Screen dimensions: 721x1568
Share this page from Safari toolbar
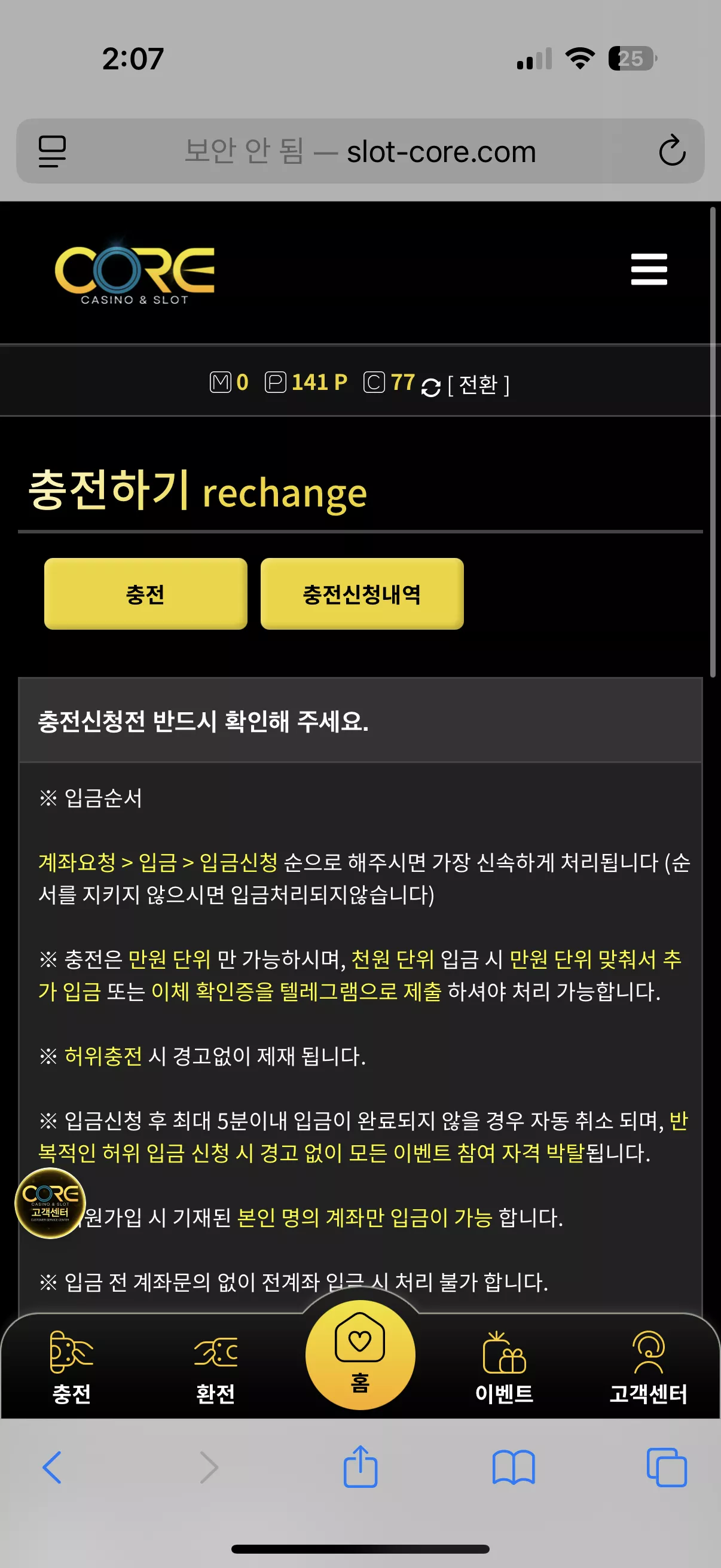360,1466
